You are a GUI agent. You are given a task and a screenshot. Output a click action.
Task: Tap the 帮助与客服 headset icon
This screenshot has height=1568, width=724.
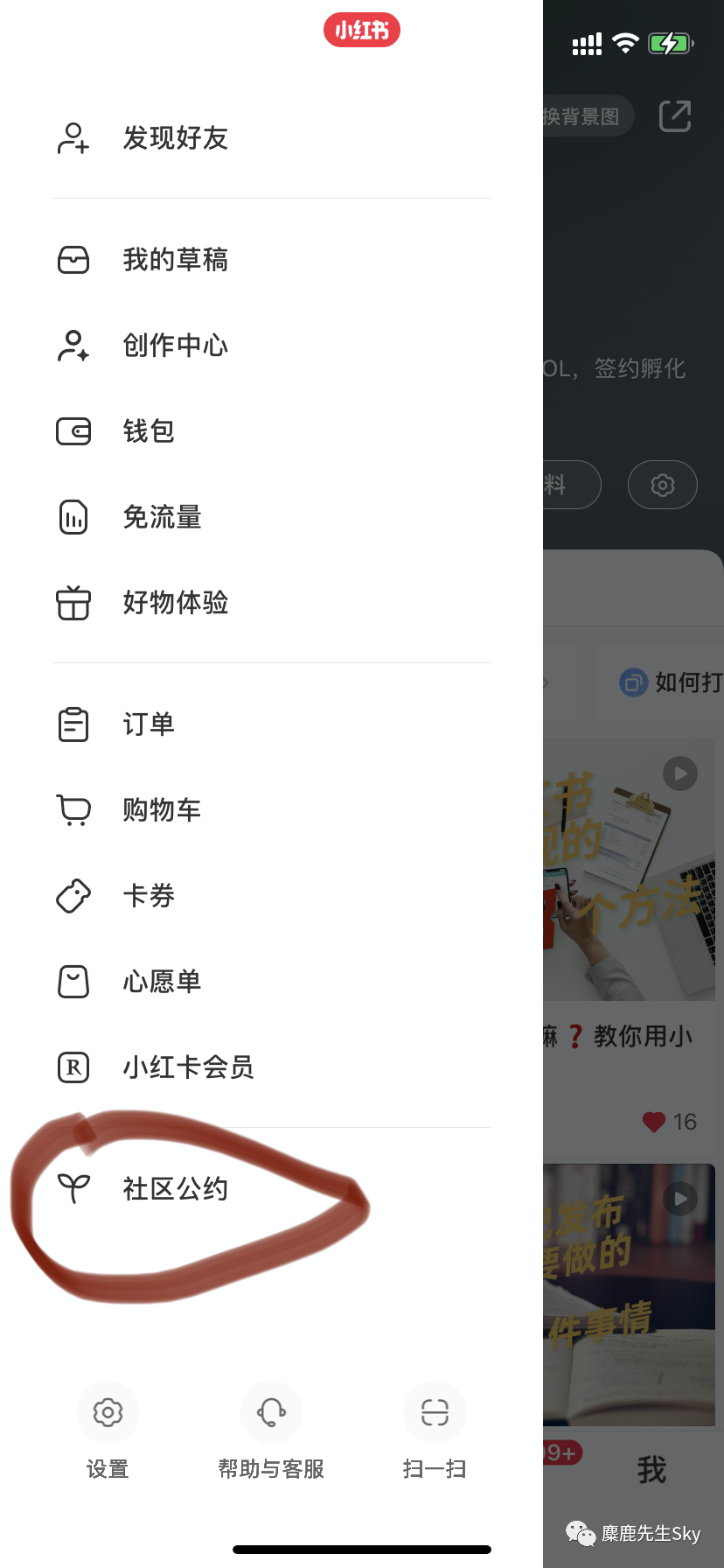pyautogui.click(x=271, y=1412)
